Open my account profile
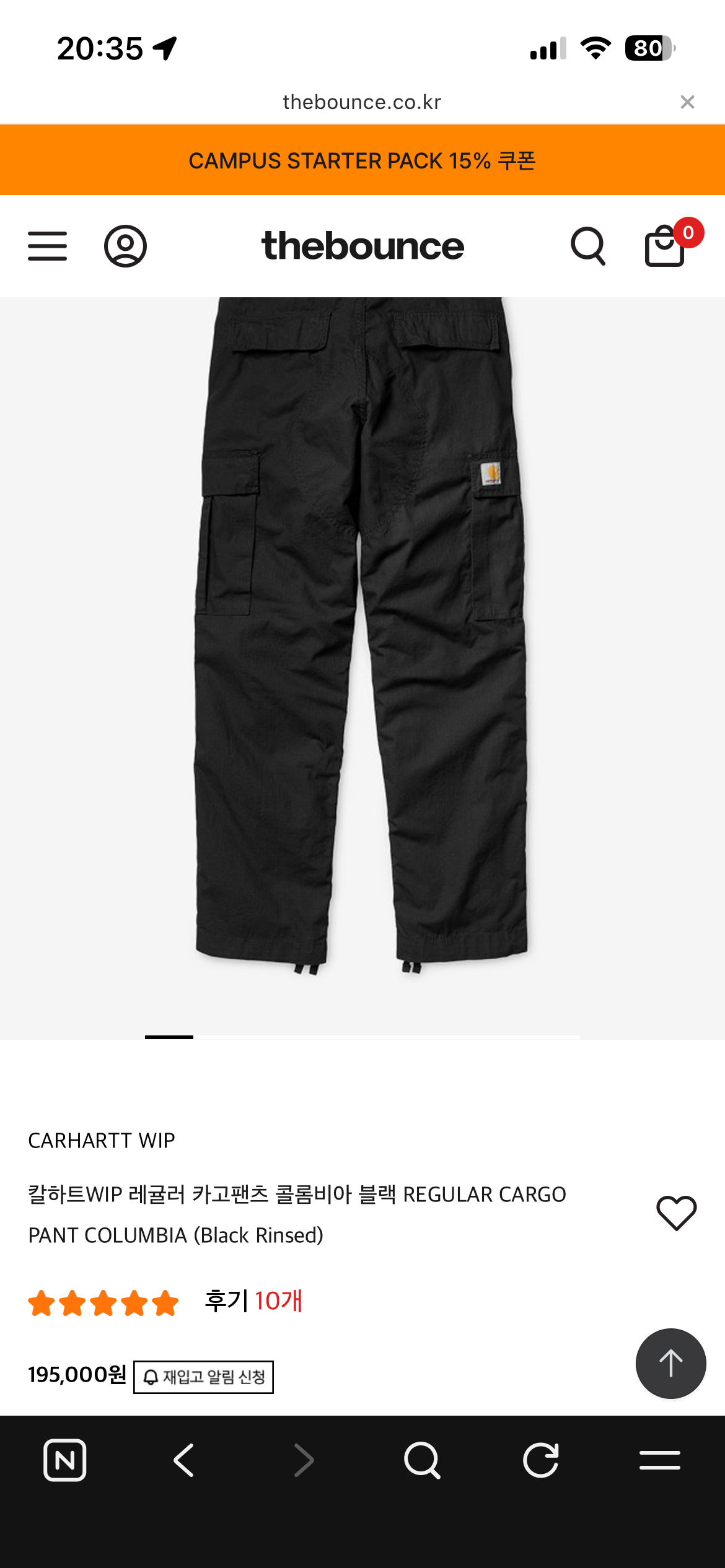 tap(125, 246)
